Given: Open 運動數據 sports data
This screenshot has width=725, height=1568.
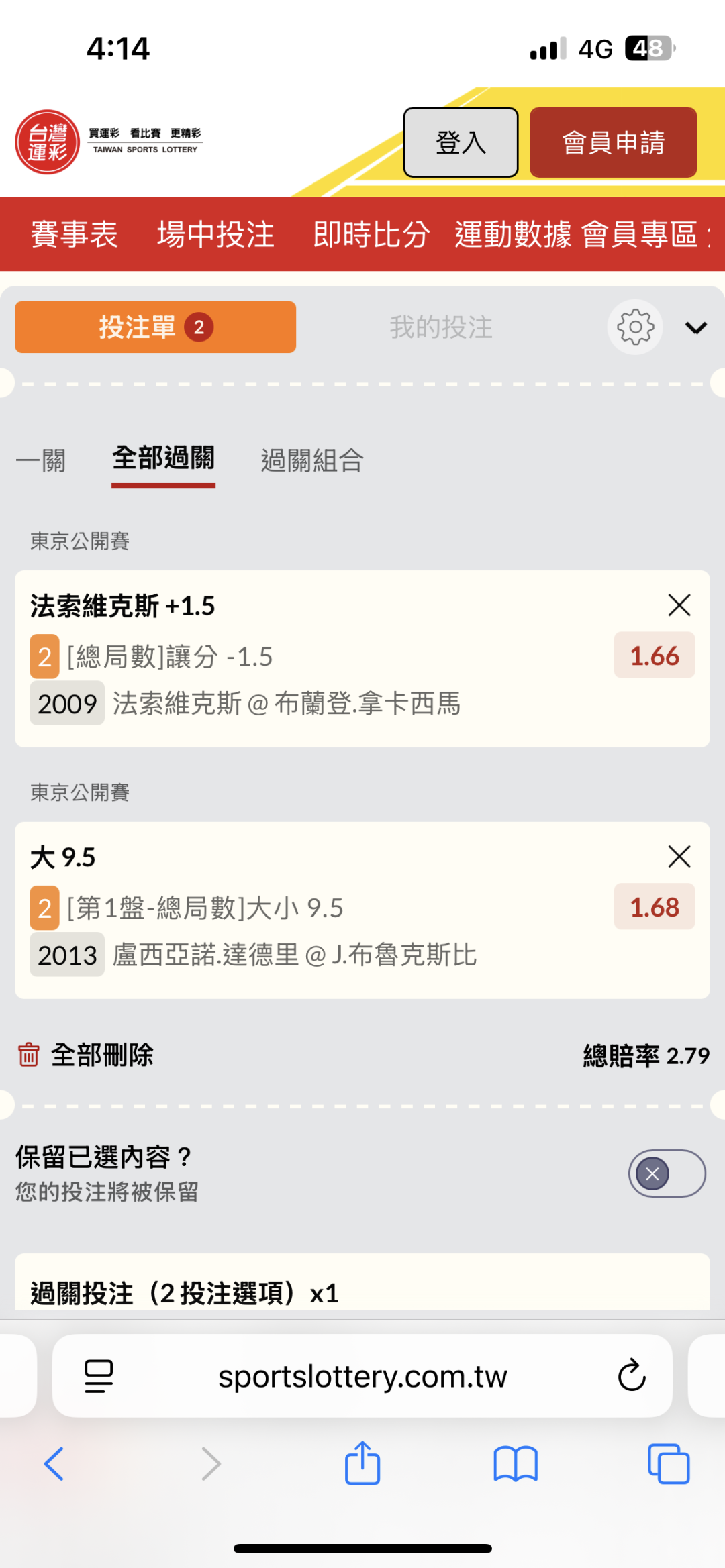Looking at the screenshot, I should (513, 234).
